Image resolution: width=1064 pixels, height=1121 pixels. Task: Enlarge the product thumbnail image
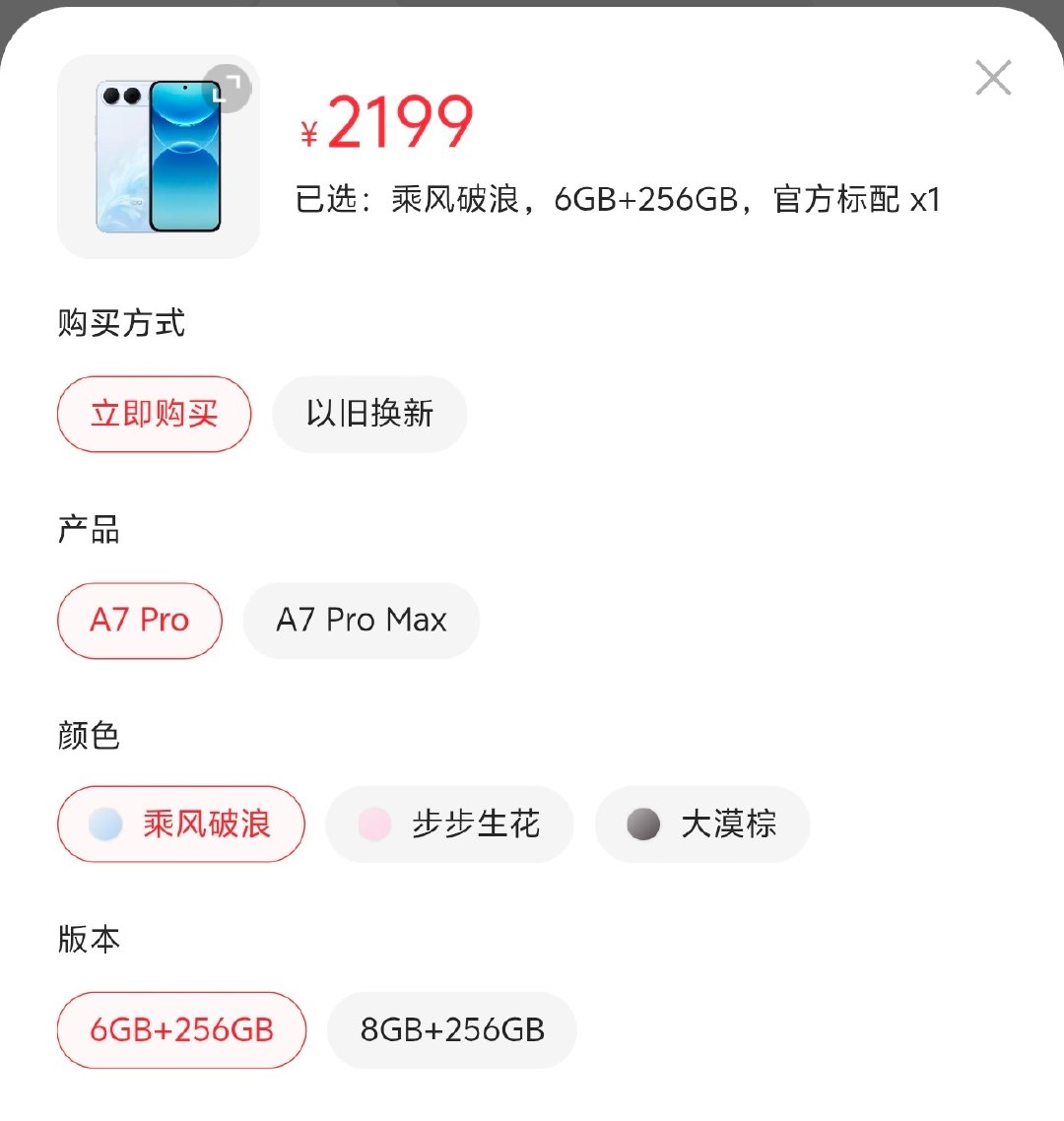click(x=227, y=89)
